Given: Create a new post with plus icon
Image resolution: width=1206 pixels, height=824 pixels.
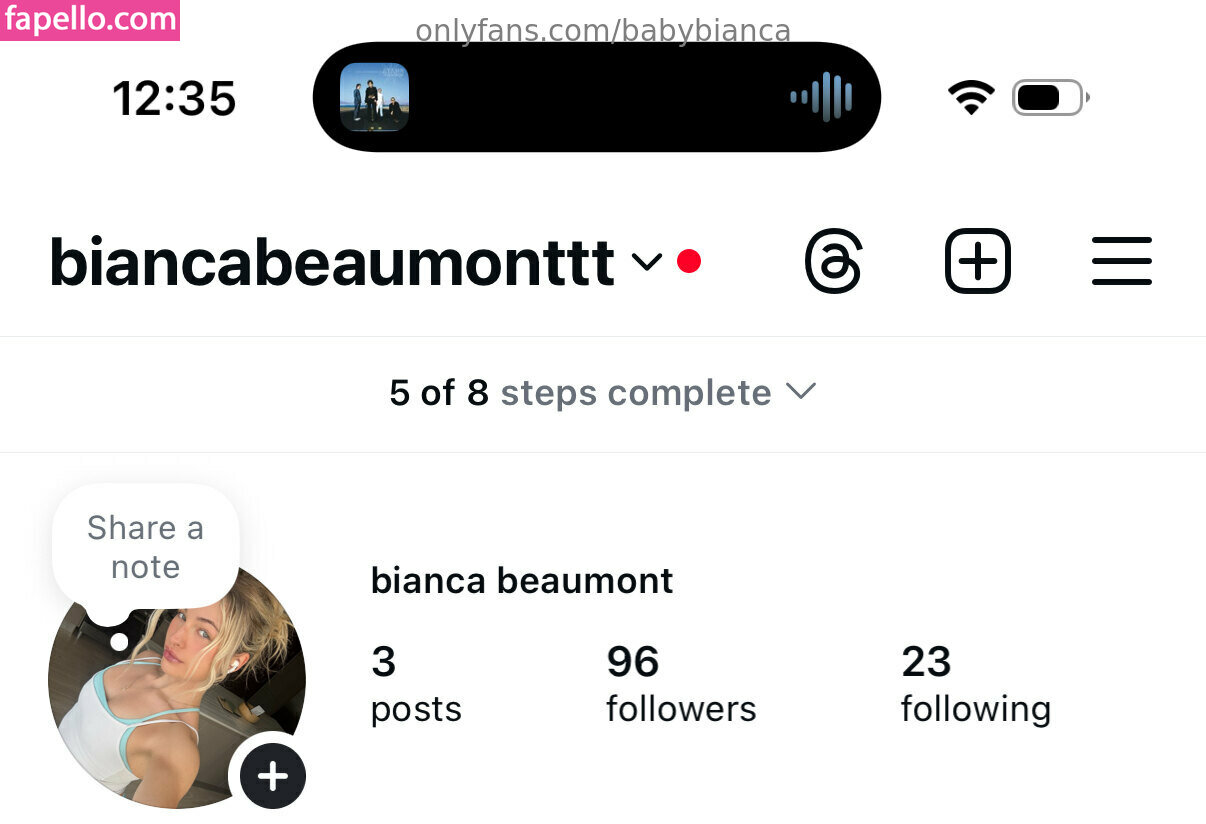Looking at the screenshot, I should point(977,262).
